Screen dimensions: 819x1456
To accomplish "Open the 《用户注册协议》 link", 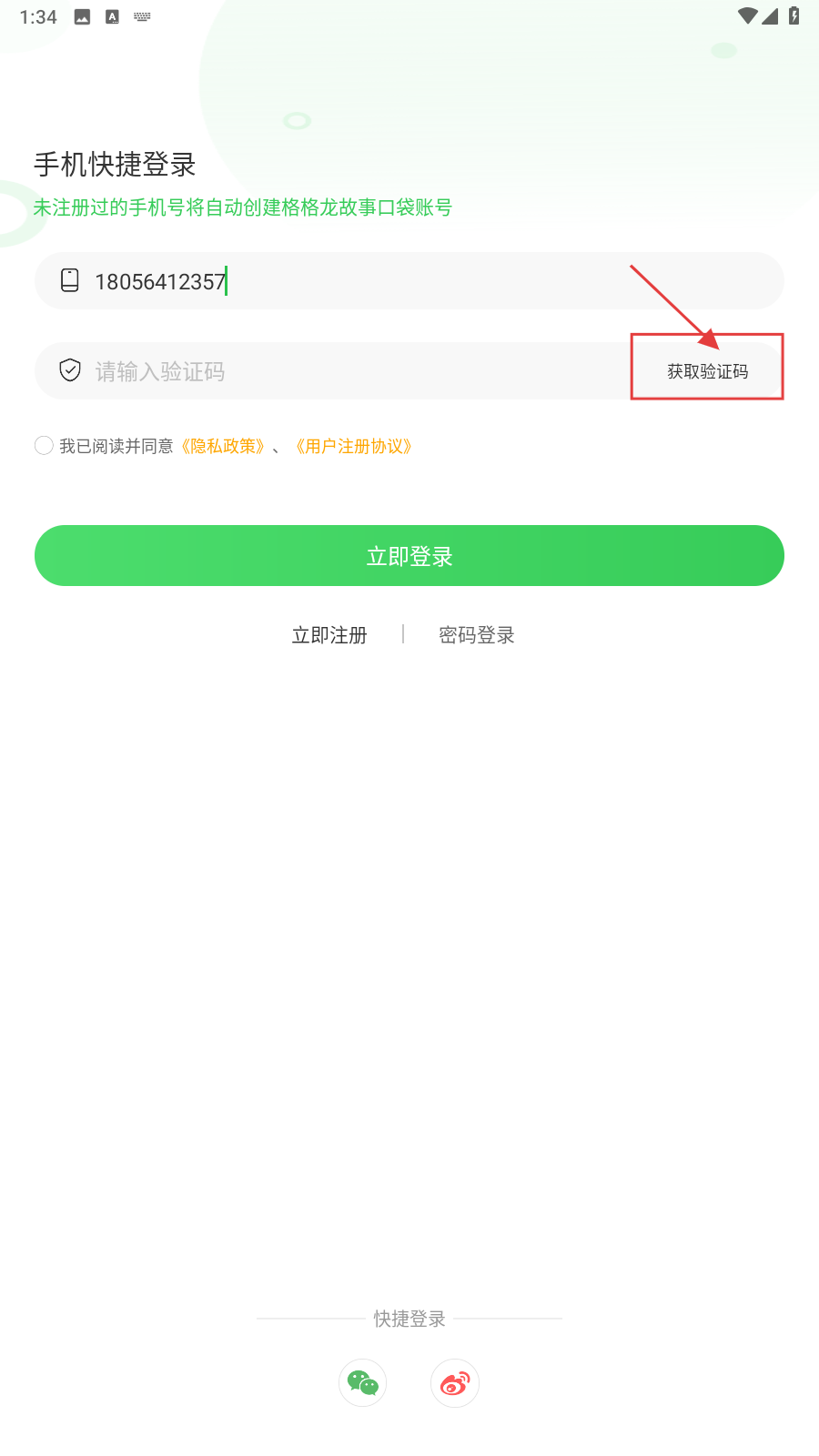I will [x=354, y=446].
